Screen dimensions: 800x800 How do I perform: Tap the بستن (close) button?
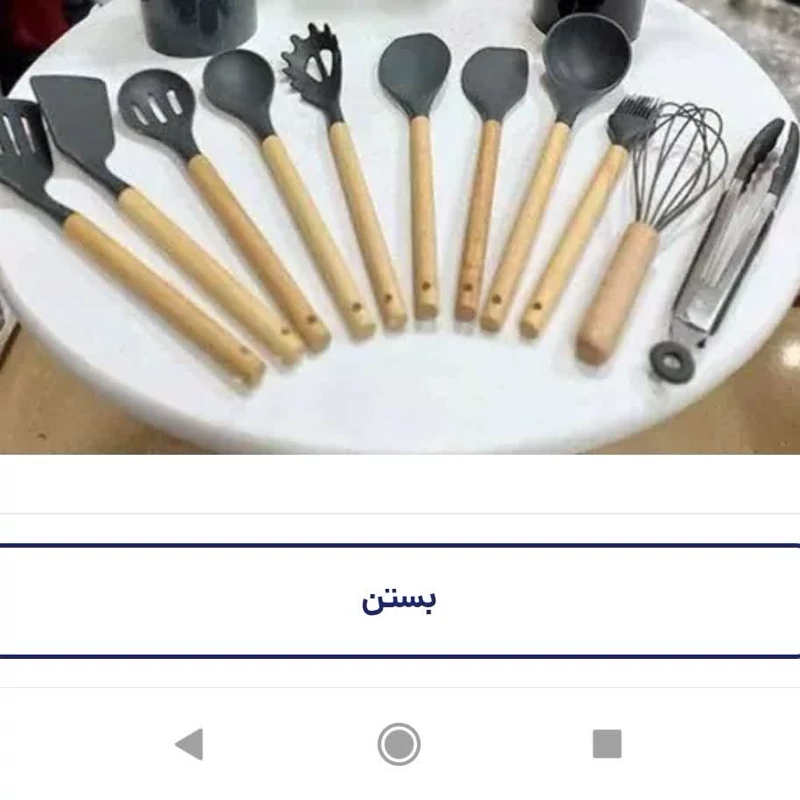click(x=399, y=600)
